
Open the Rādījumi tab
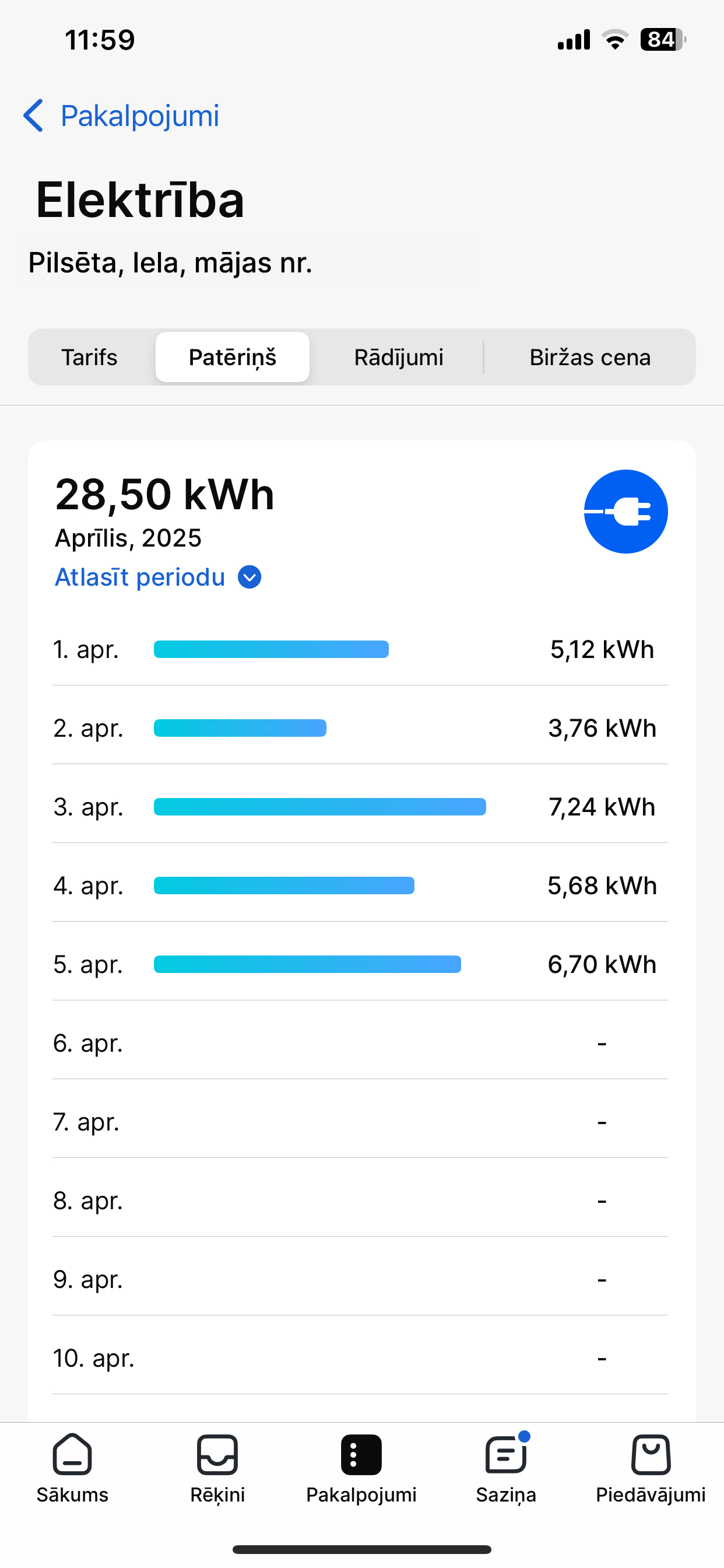click(x=399, y=358)
